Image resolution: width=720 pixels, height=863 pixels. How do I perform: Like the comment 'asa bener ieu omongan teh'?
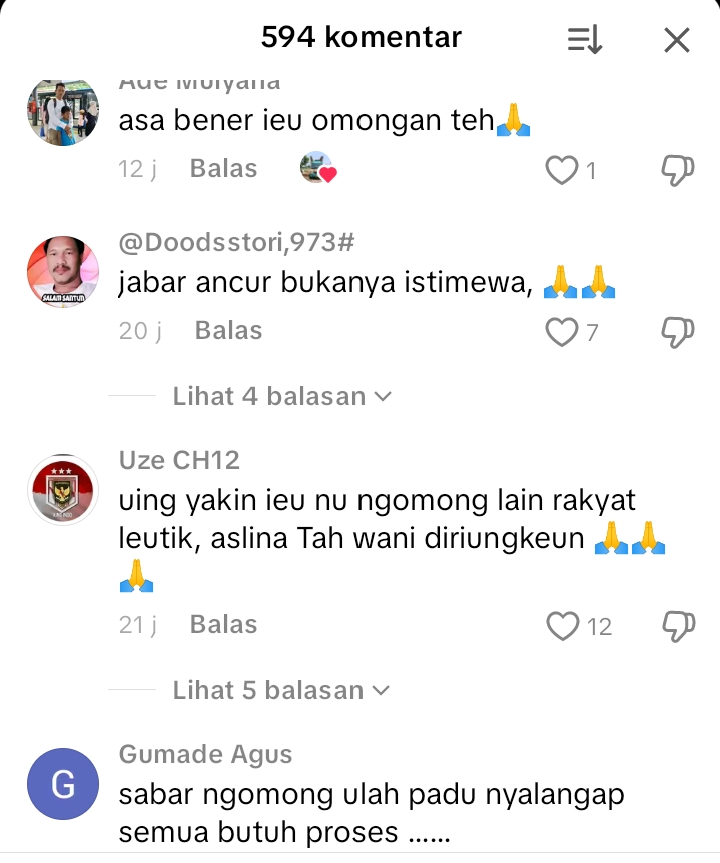(562, 170)
